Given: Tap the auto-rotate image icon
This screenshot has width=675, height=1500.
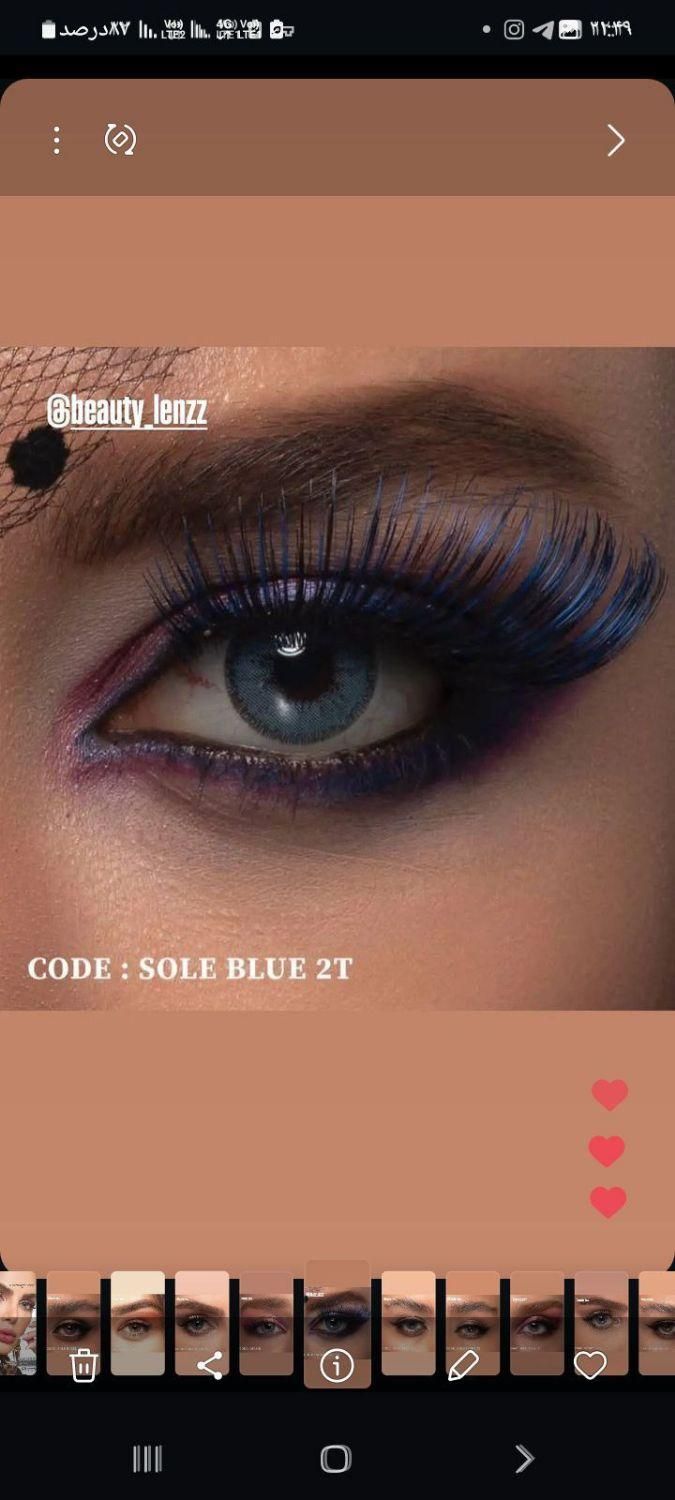Looking at the screenshot, I should click(120, 139).
